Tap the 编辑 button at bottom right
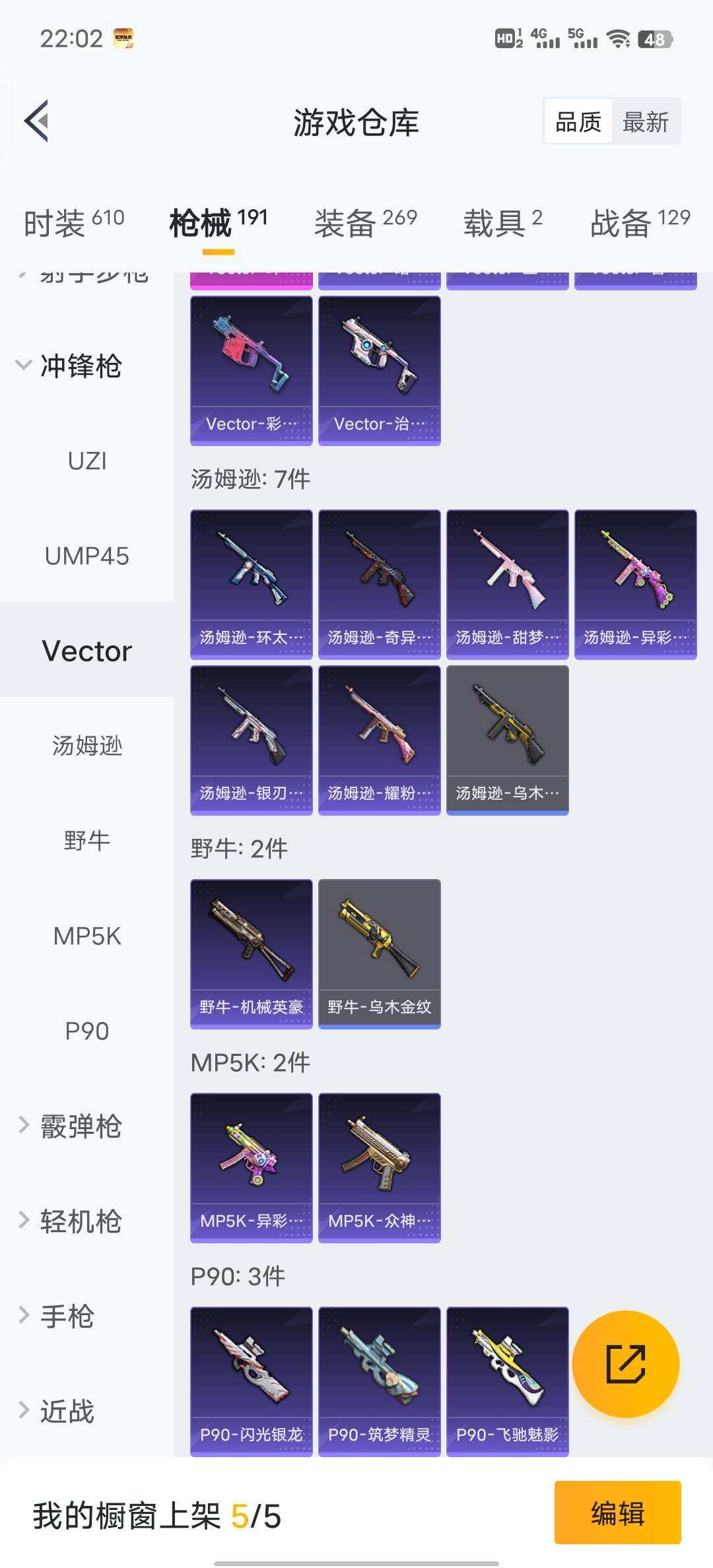 click(617, 1515)
